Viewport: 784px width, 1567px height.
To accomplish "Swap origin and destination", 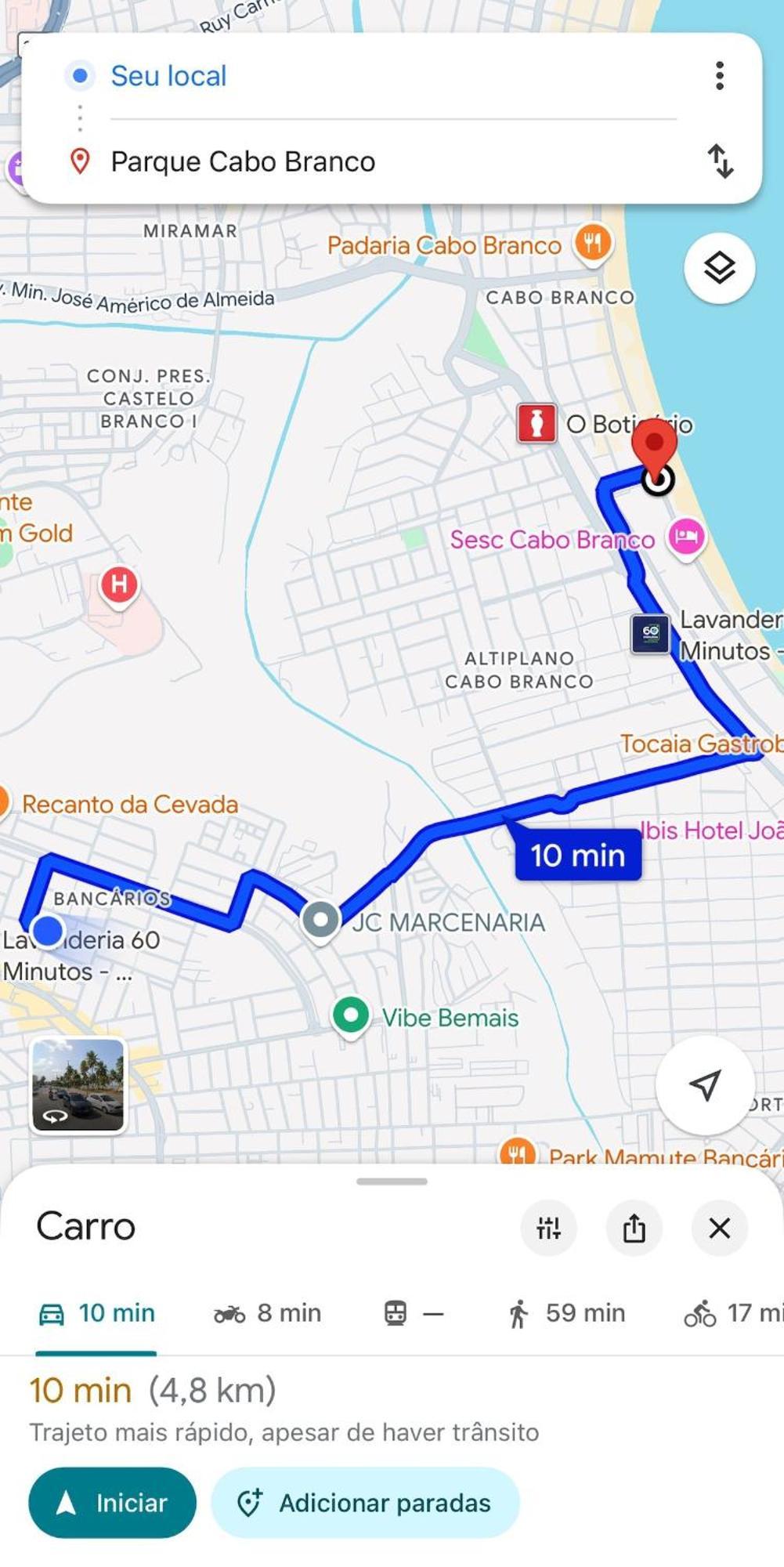I will (x=720, y=161).
